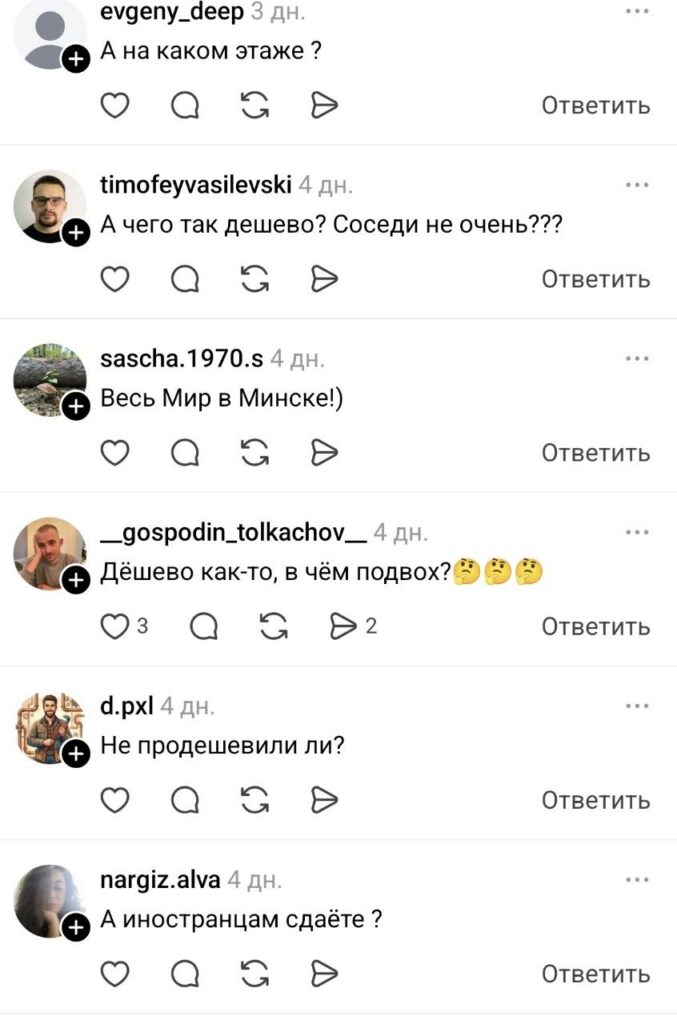The width and height of the screenshot is (677, 1024).
Task: Share sascha.1970.s comment with send icon
Action: tap(324, 453)
